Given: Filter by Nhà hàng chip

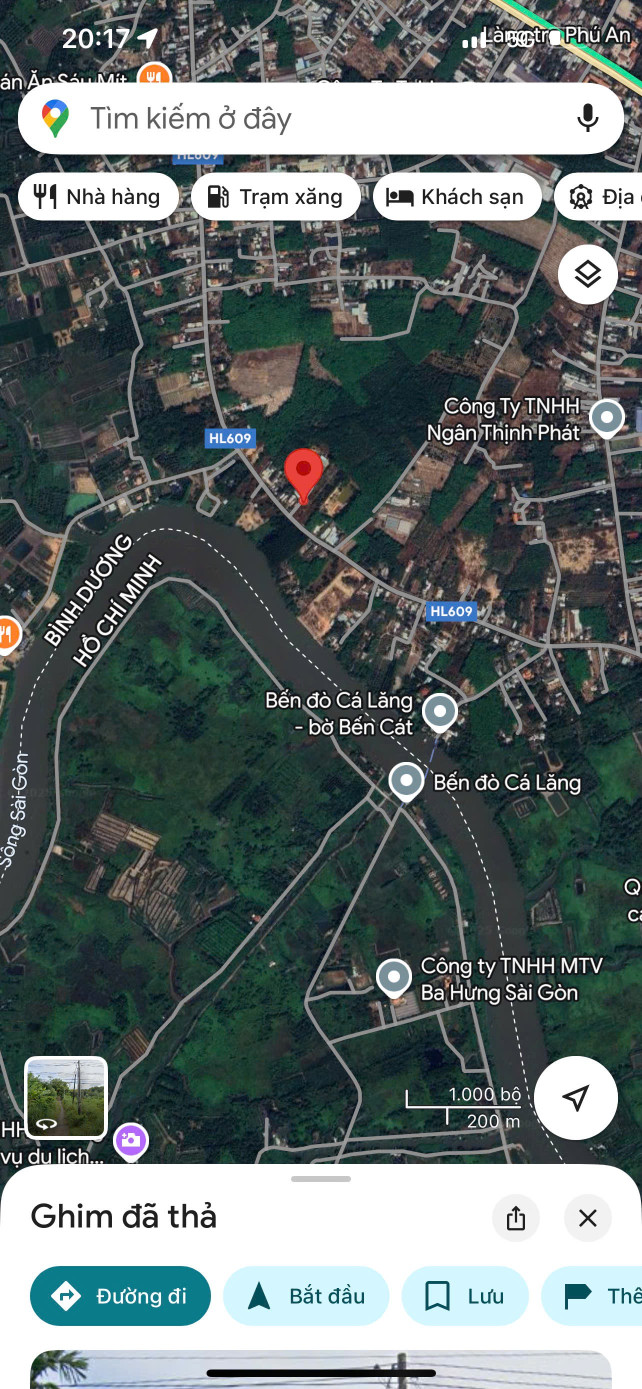Looking at the screenshot, I should tap(98, 197).
